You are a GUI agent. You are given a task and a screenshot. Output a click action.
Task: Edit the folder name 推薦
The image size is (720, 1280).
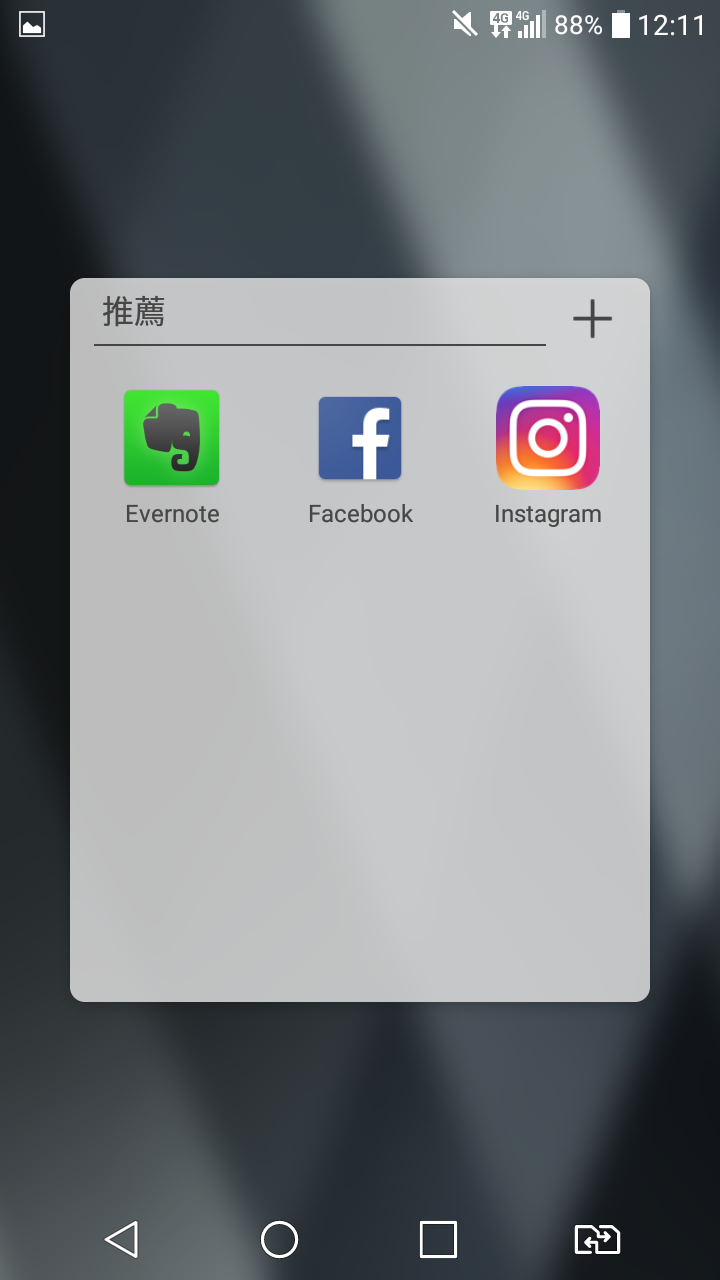(x=320, y=315)
